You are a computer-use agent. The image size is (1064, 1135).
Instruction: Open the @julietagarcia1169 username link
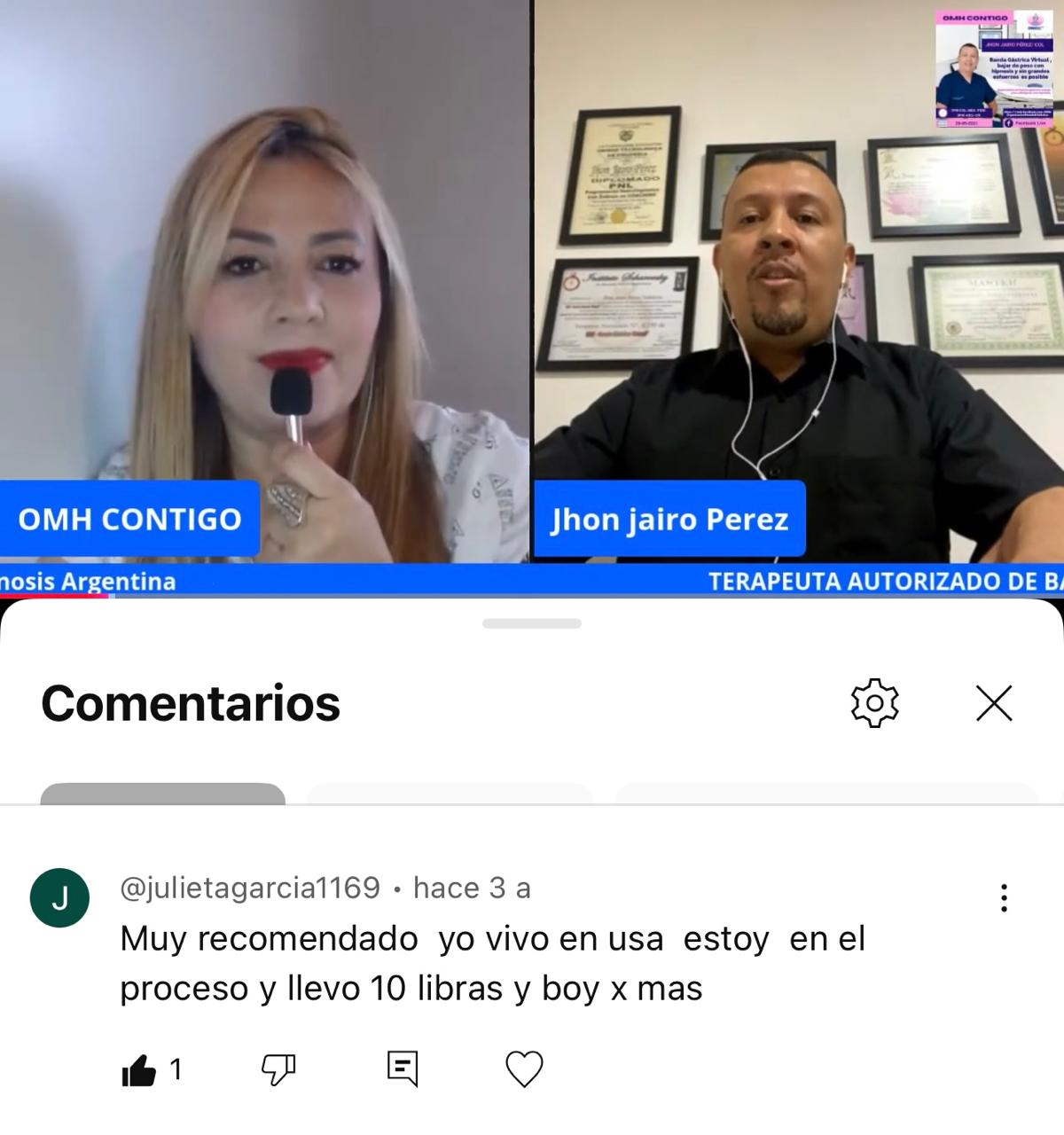[250, 888]
